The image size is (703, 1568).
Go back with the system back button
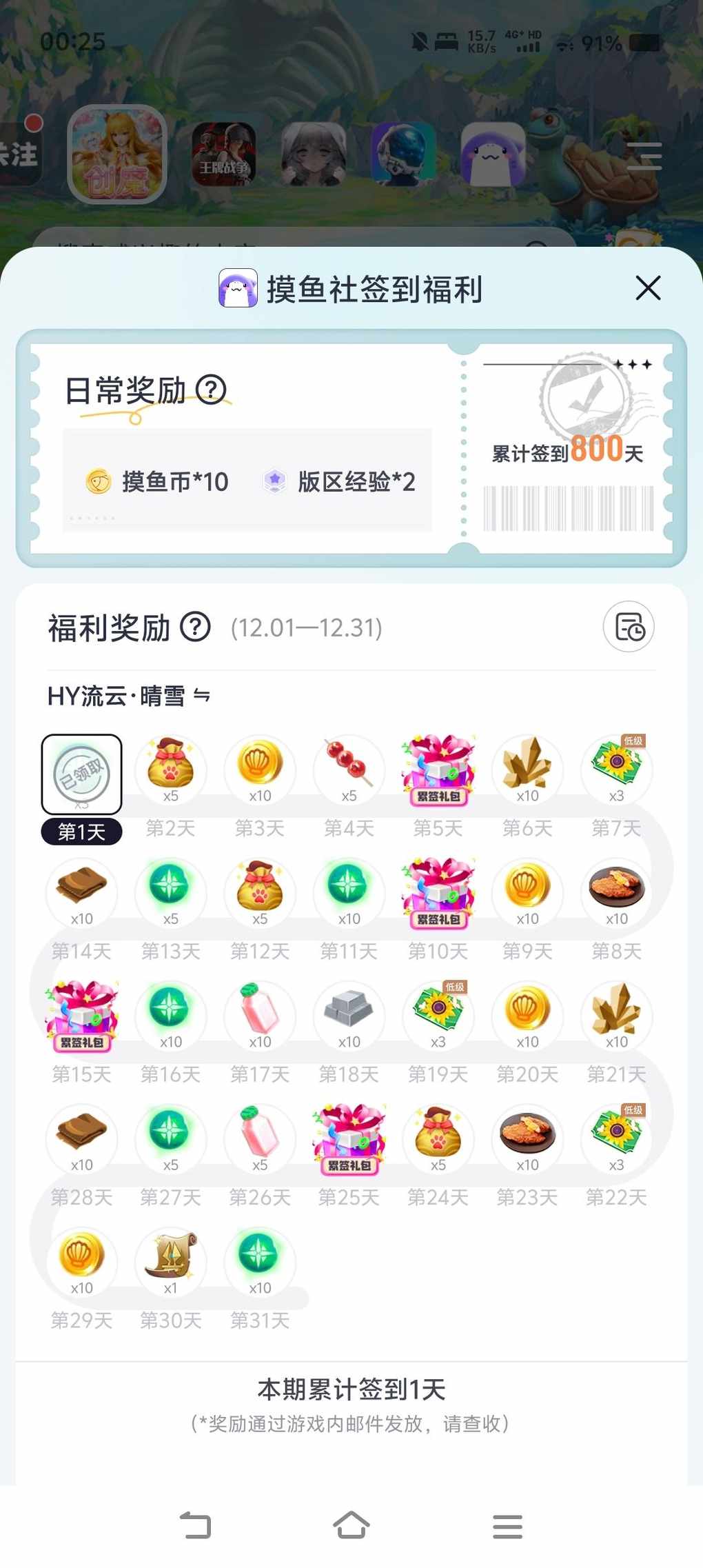[x=195, y=1525]
